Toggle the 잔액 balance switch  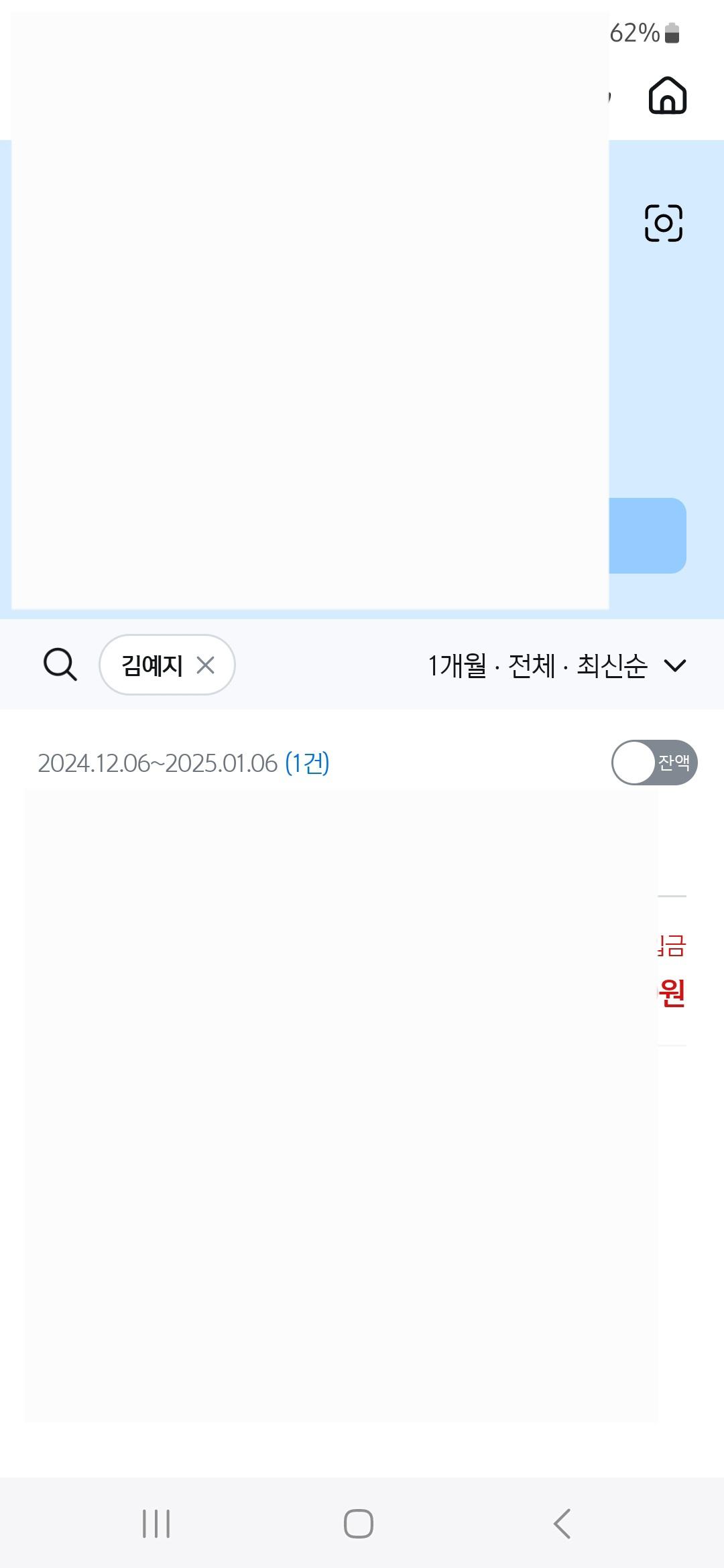[654, 763]
